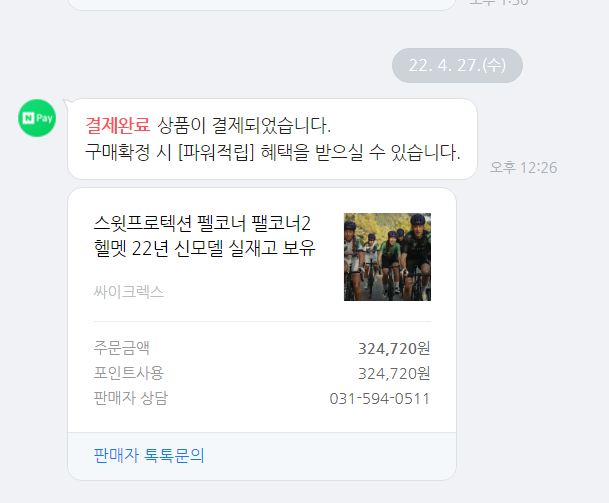
Task: Open the N Pay profile icon
Action: pos(37,118)
